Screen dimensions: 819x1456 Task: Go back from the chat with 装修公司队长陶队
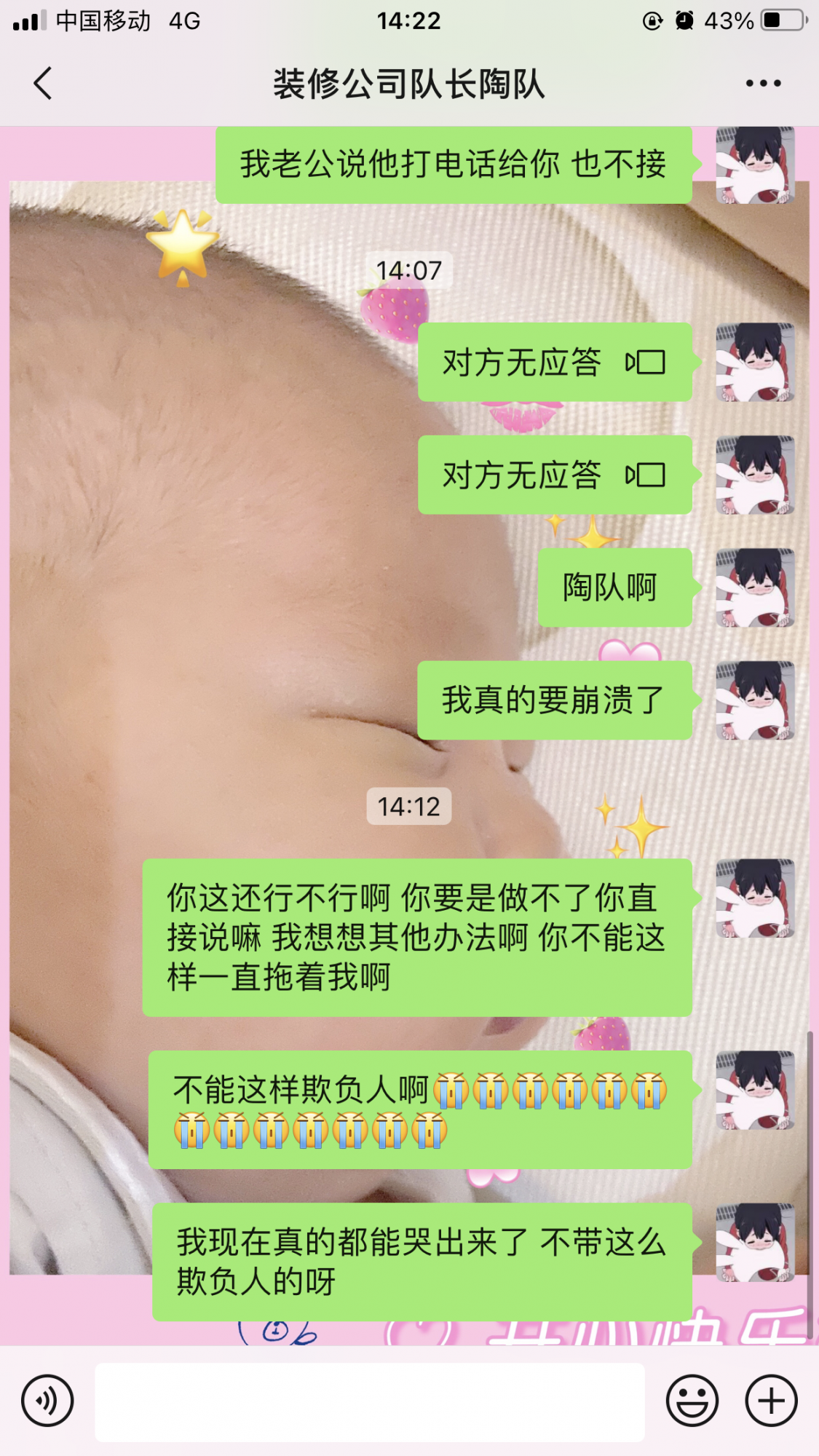coord(44,83)
